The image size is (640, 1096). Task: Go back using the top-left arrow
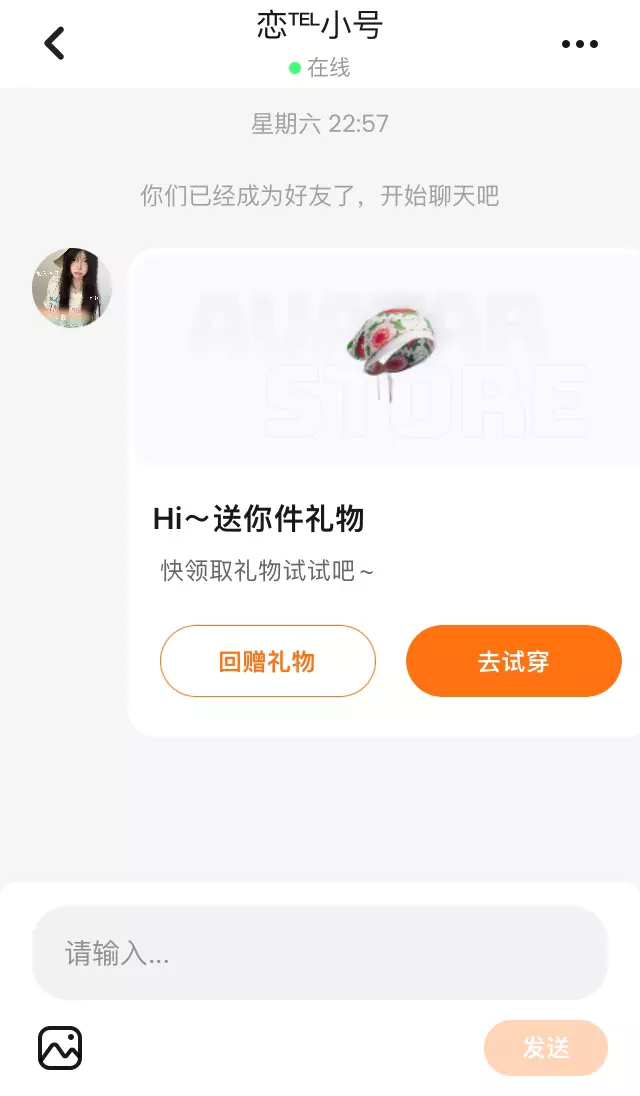[x=54, y=43]
